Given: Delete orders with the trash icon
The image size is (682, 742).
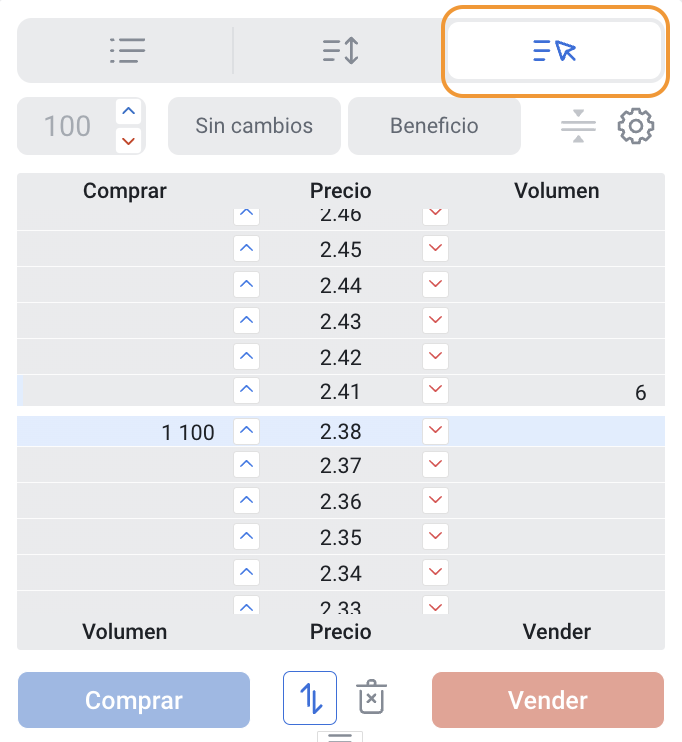Looking at the screenshot, I should [371, 697].
